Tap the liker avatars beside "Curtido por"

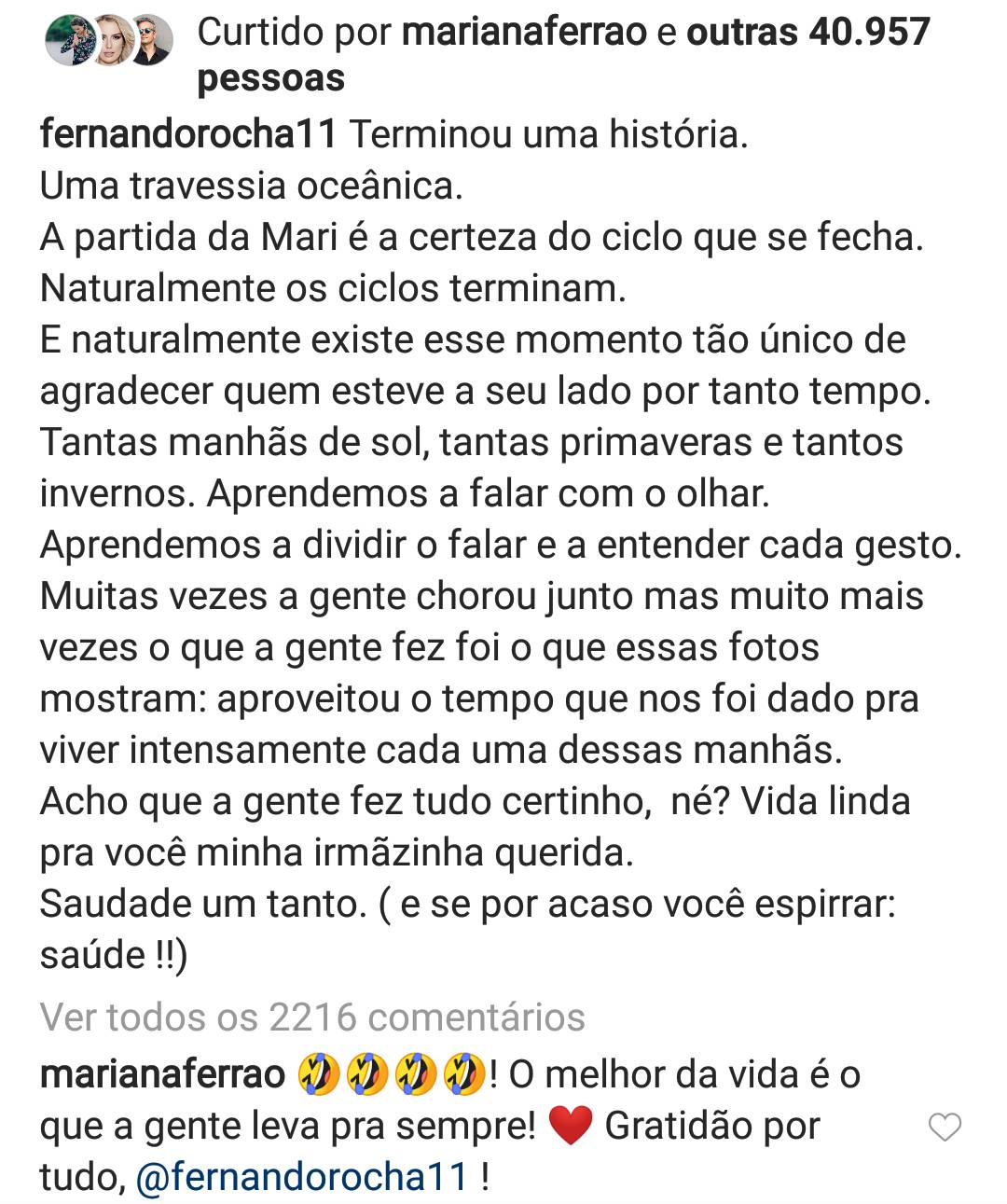tap(108, 40)
